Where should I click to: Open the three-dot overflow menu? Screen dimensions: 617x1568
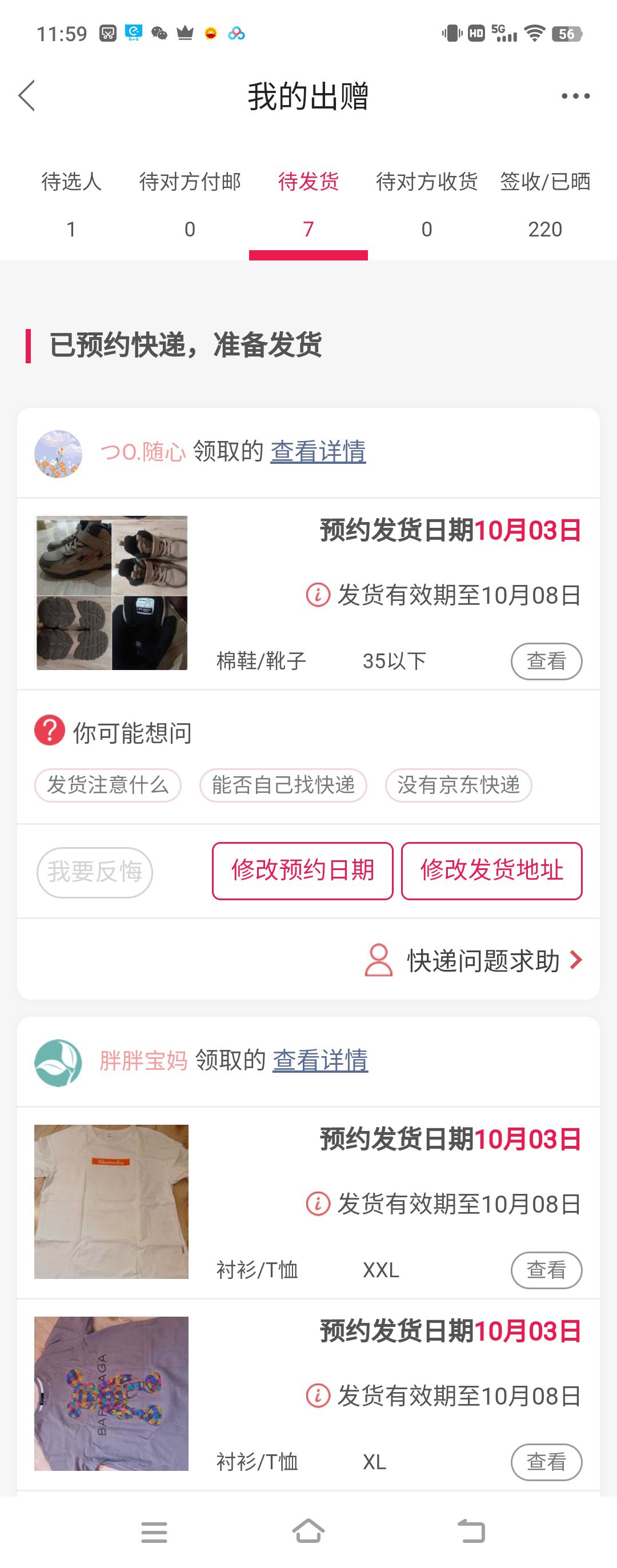click(575, 96)
